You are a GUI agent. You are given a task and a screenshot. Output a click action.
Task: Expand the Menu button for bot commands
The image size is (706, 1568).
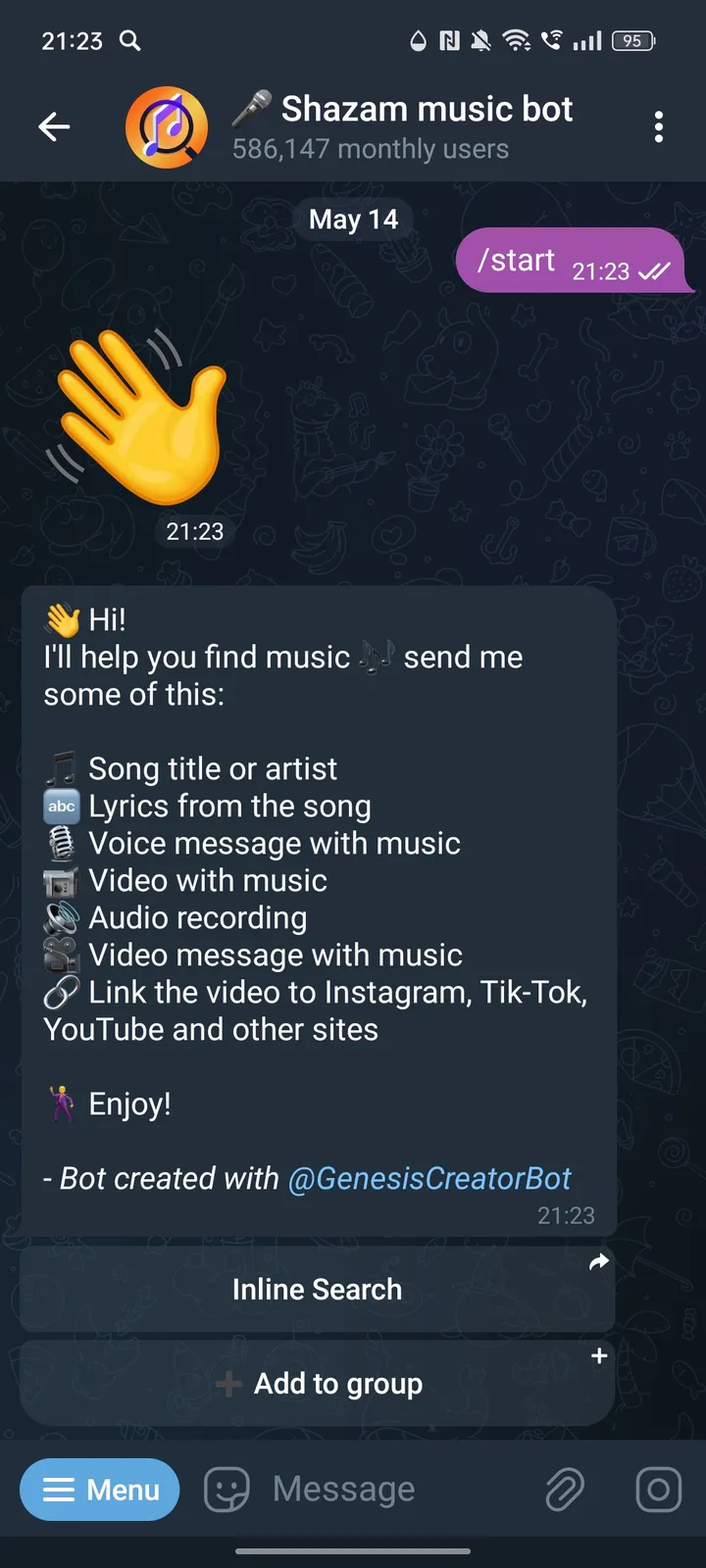(x=99, y=1490)
